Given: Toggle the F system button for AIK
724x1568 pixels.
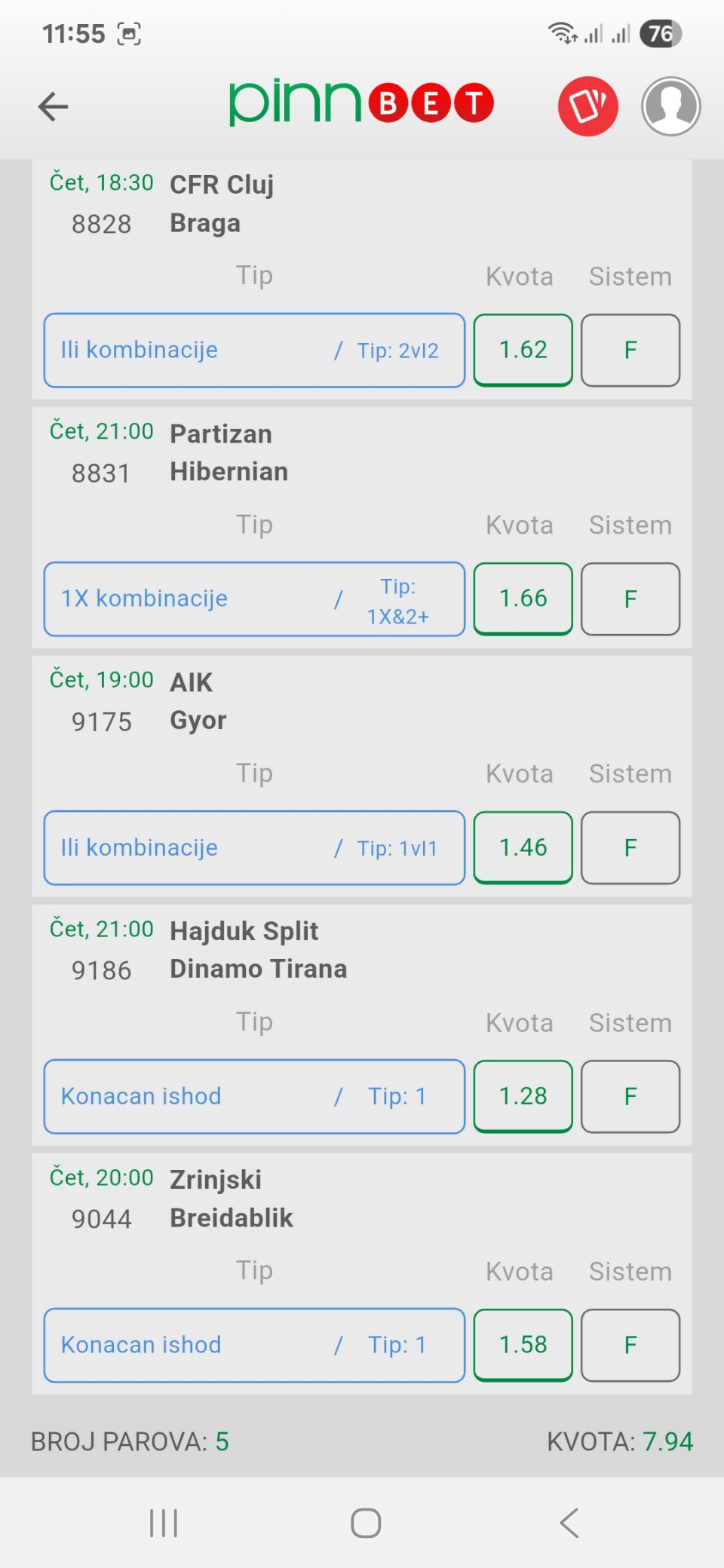Looking at the screenshot, I should (630, 848).
